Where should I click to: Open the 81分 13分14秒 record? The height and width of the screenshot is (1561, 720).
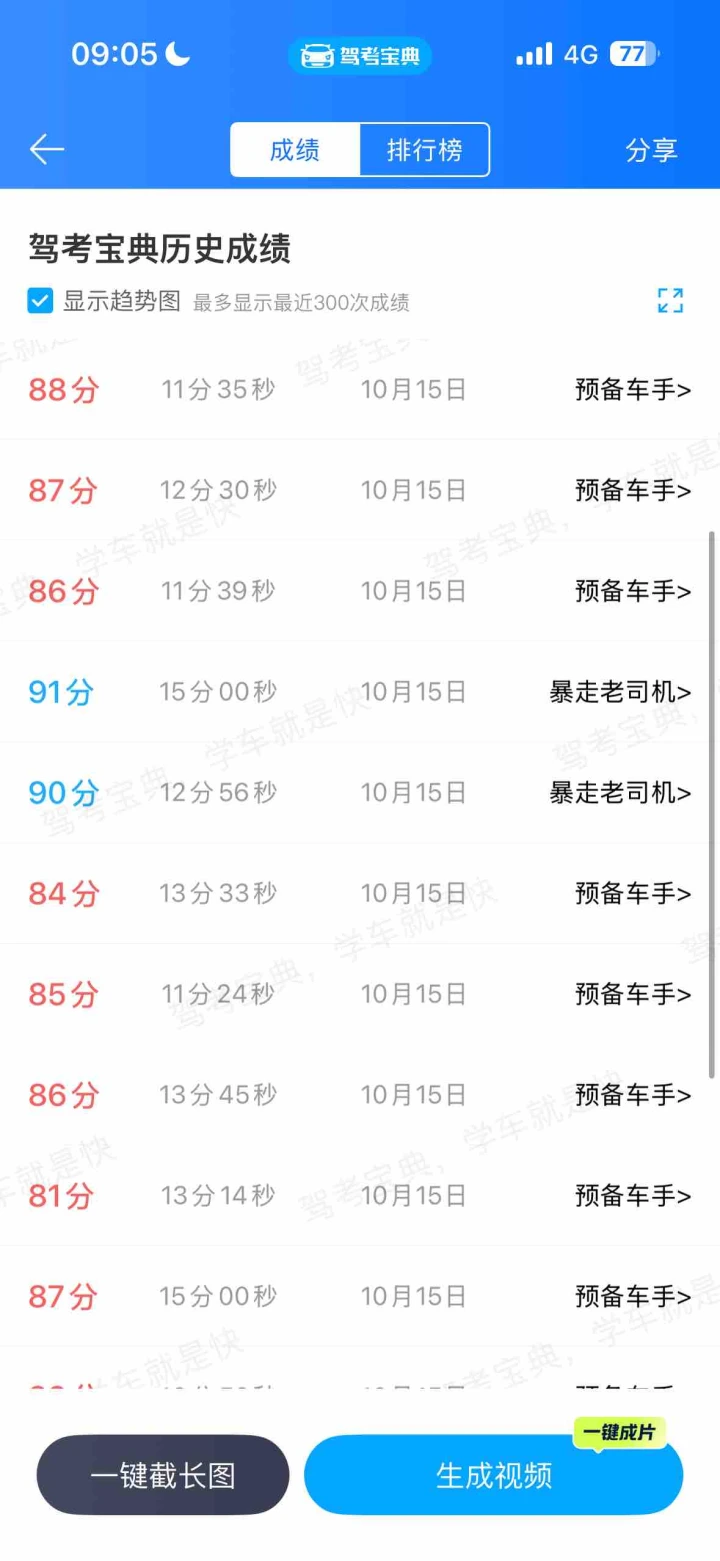point(360,1195)
